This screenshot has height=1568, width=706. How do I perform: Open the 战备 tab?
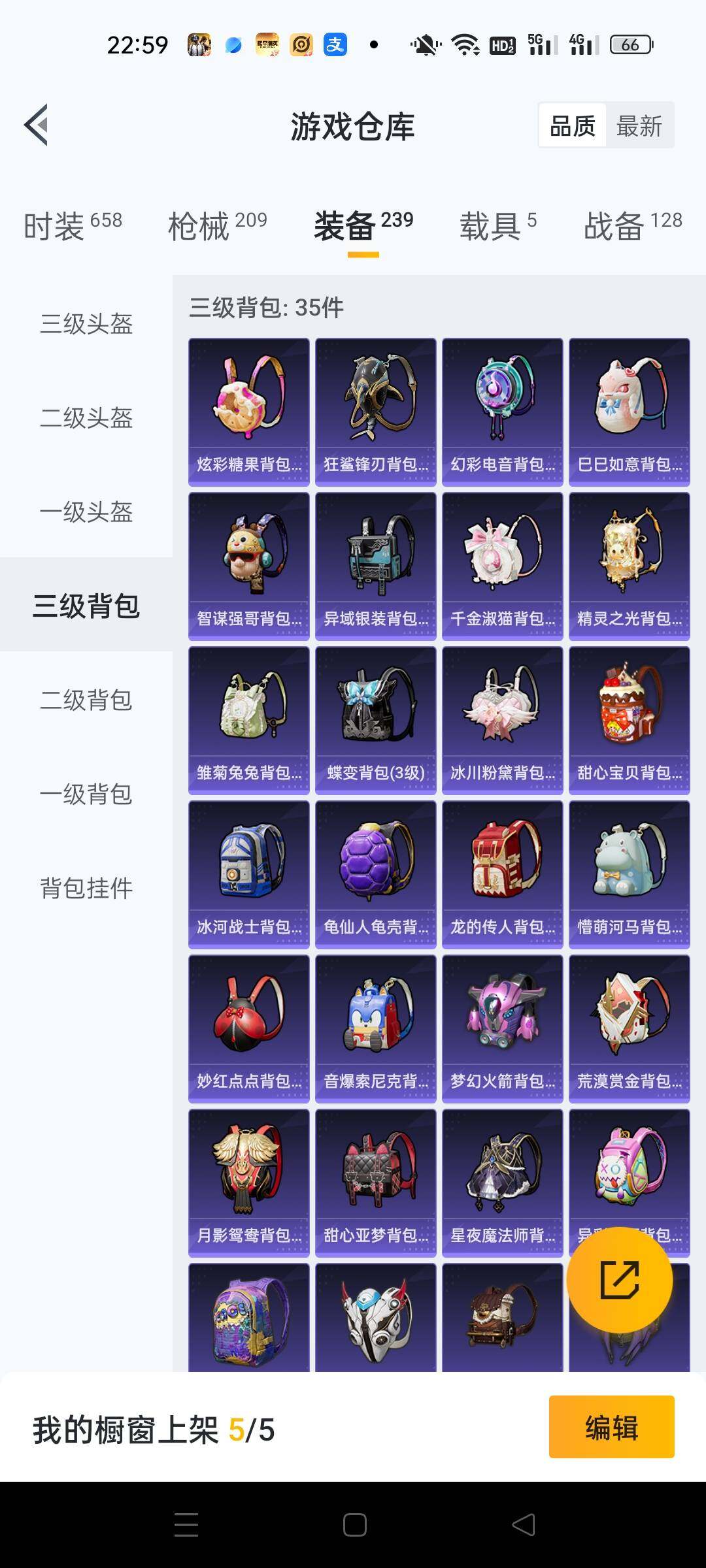click(x=632, y=225)
